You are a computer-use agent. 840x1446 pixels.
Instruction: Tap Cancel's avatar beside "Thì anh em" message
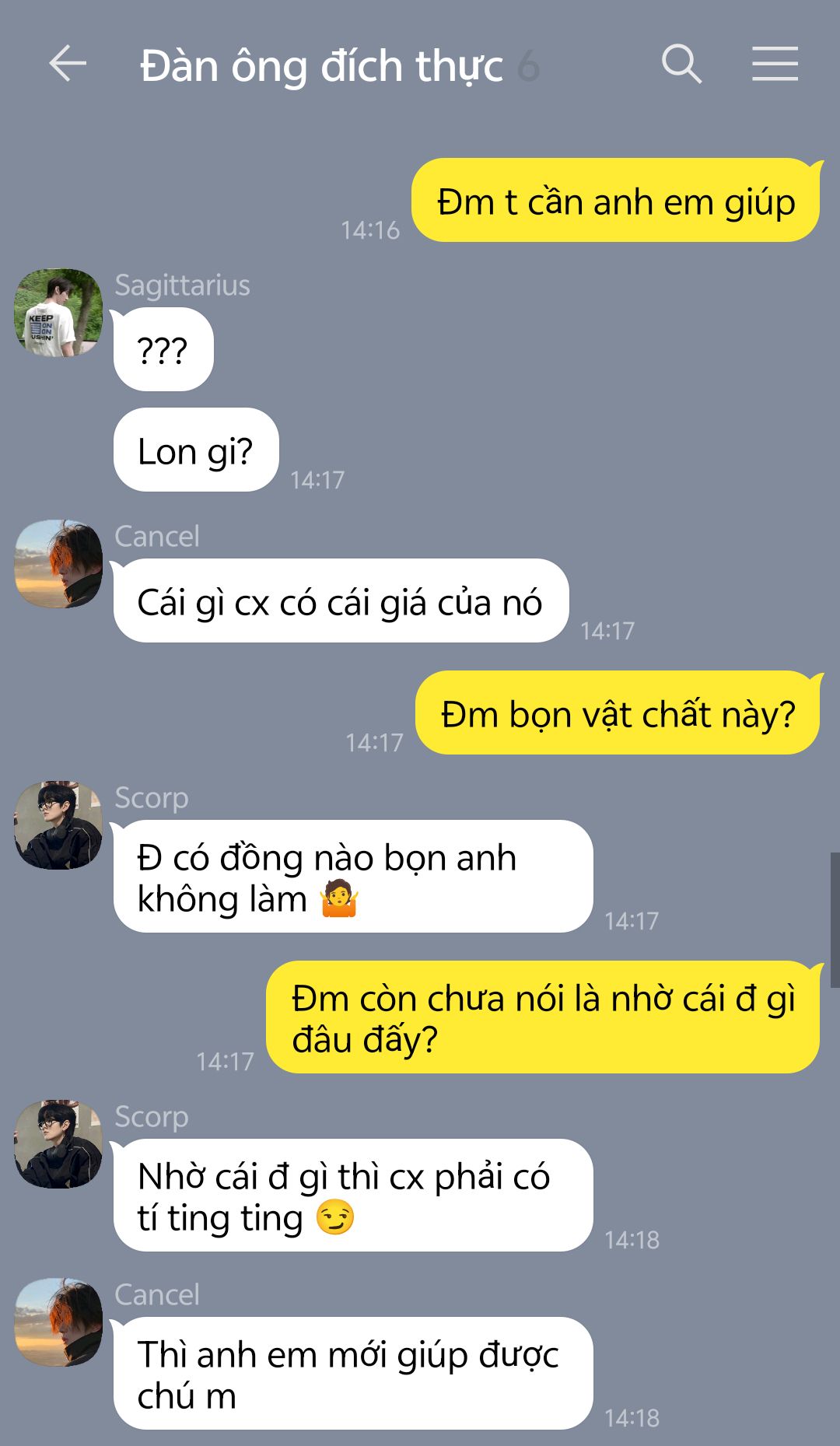pos(58,1322)
